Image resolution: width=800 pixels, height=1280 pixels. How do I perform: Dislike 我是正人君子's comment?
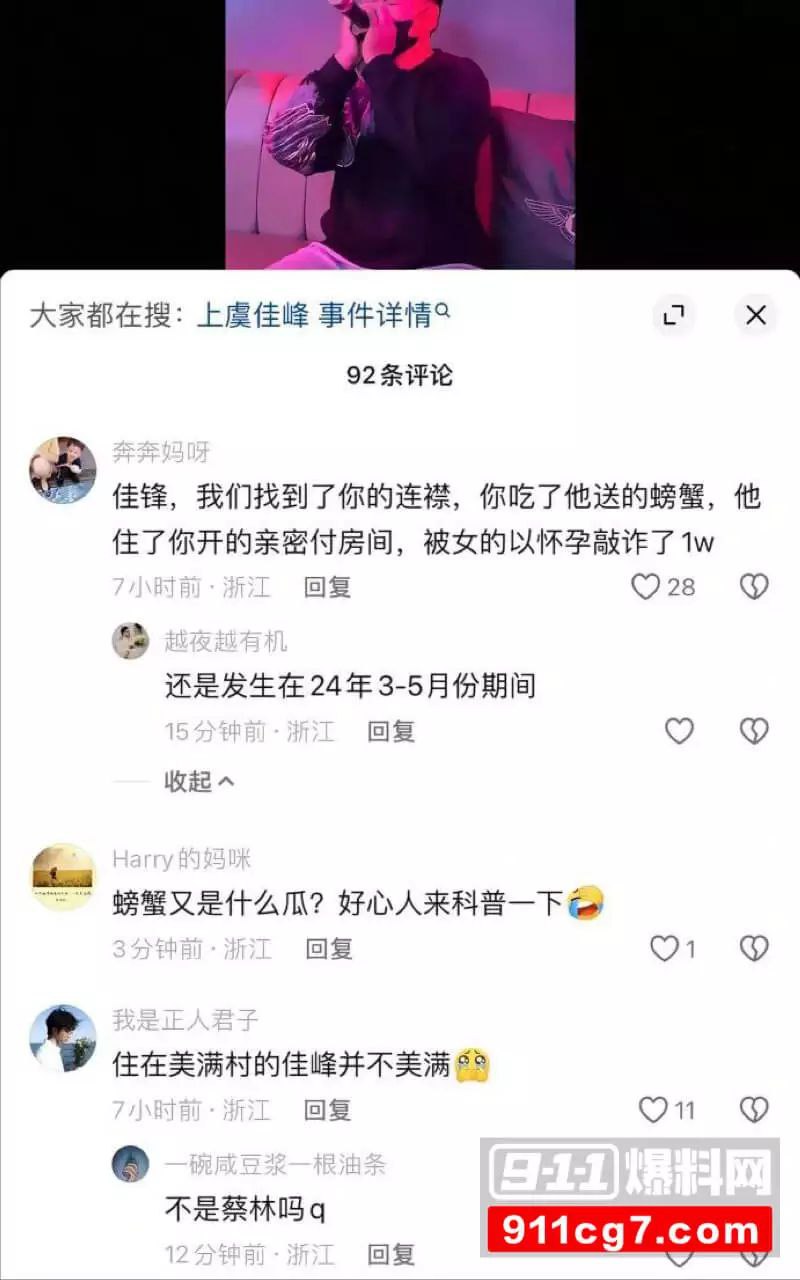pyautogui.click(x=754, y=1110)
